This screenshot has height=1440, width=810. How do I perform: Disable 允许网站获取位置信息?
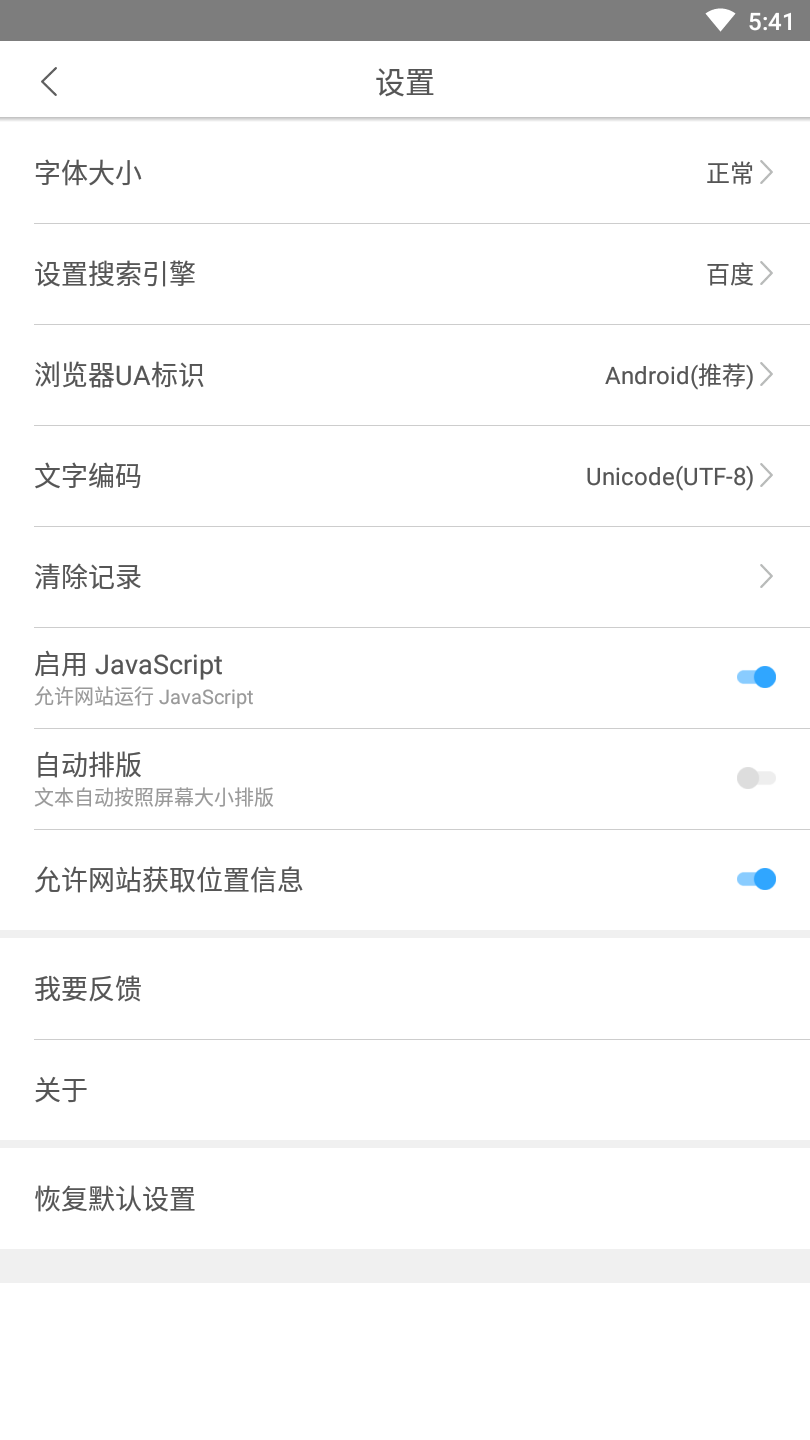coord(756,879)
